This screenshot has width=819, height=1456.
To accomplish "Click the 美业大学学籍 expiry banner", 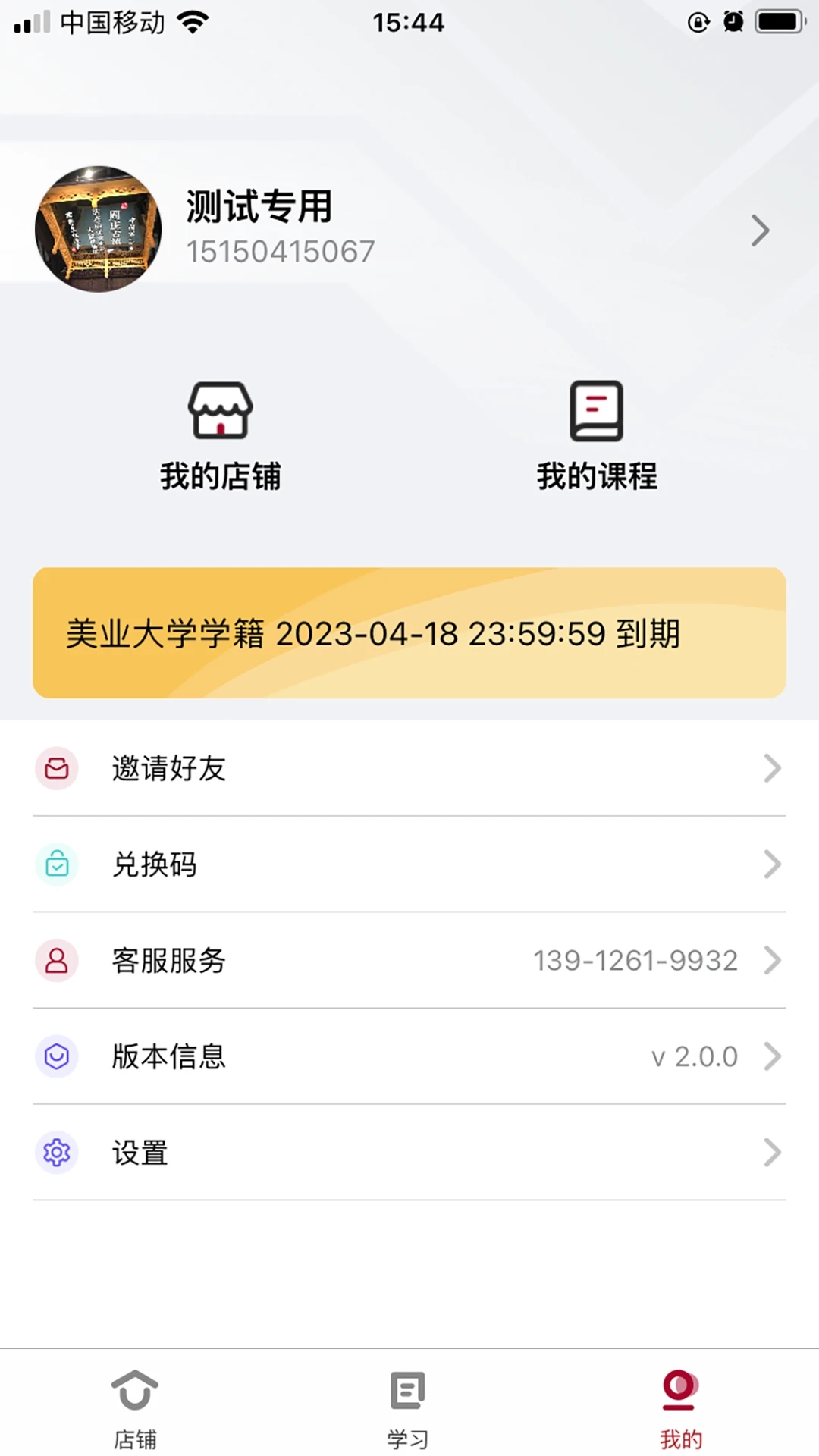I will pyautogui.click(x=408, y=632).
